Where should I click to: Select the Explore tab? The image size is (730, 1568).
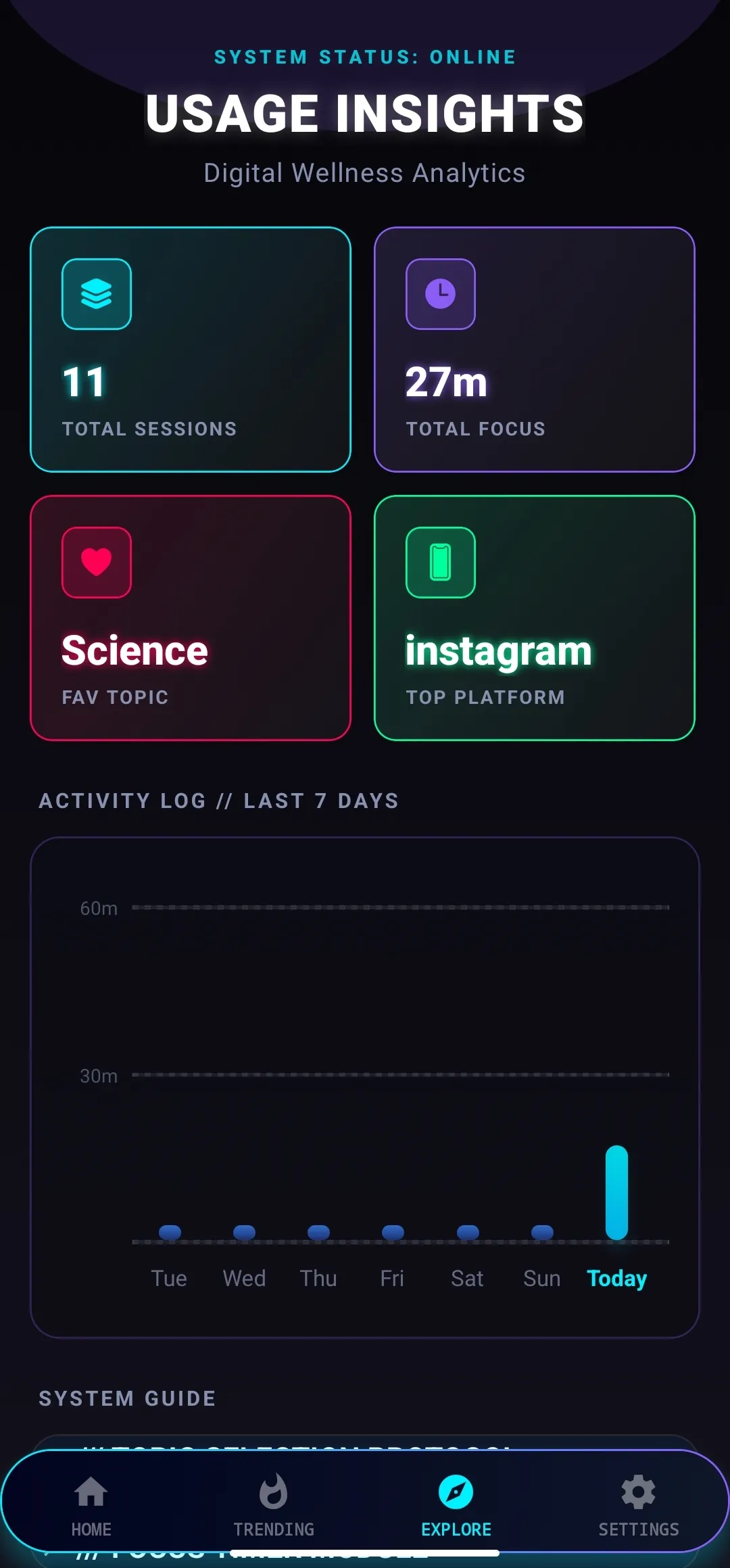[x=456, y=1504]
